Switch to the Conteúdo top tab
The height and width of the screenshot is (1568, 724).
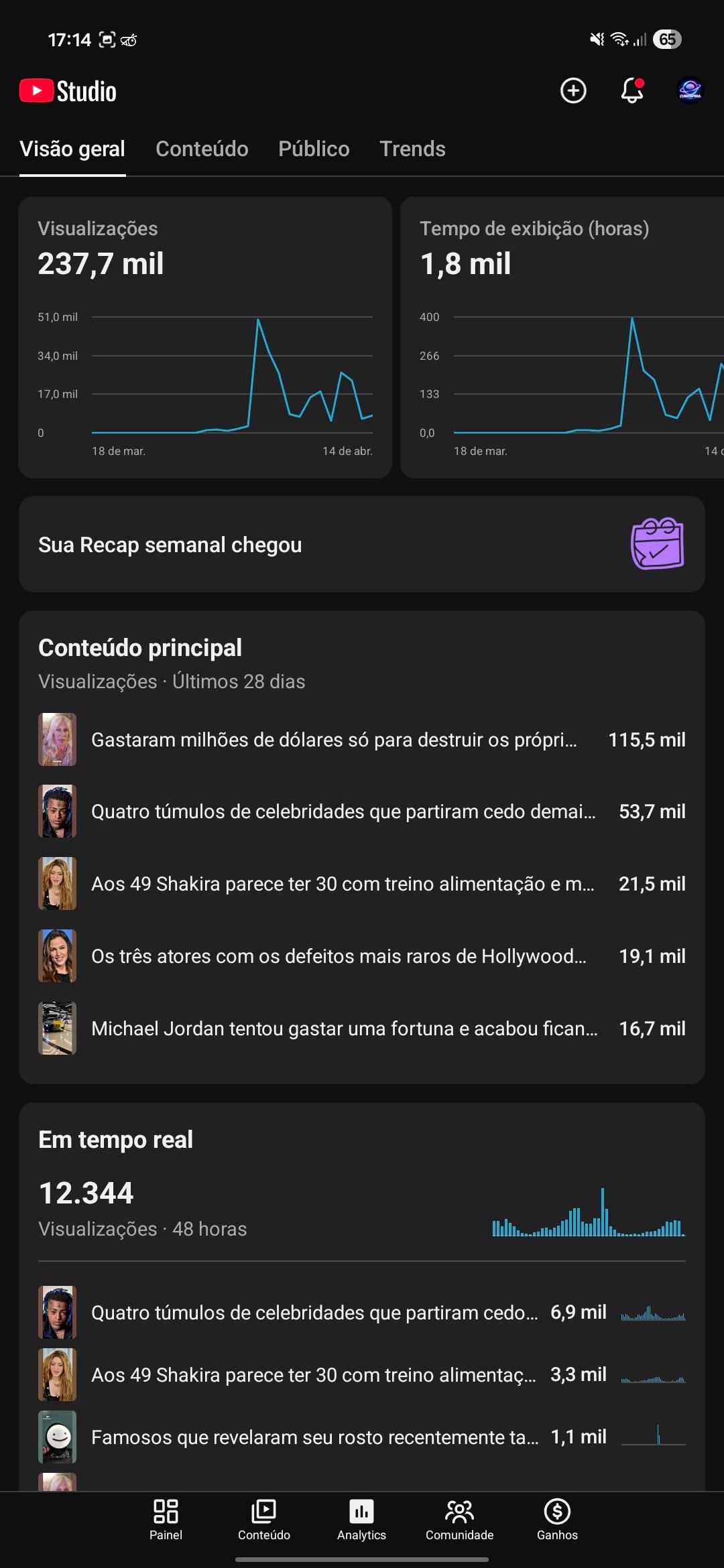pyautogui.click(x=202, y=149)
